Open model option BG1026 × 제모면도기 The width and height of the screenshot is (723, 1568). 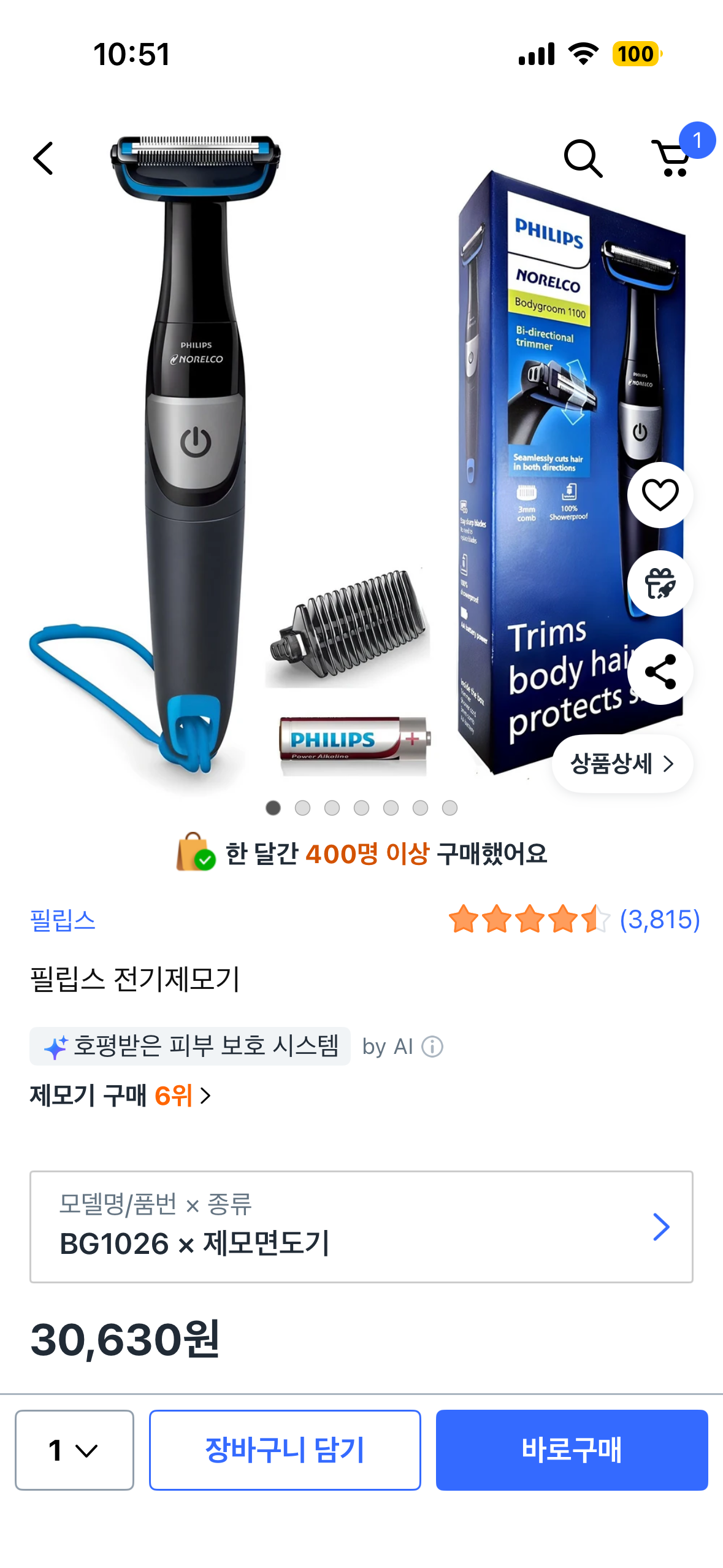click(x=361, y=1226)
